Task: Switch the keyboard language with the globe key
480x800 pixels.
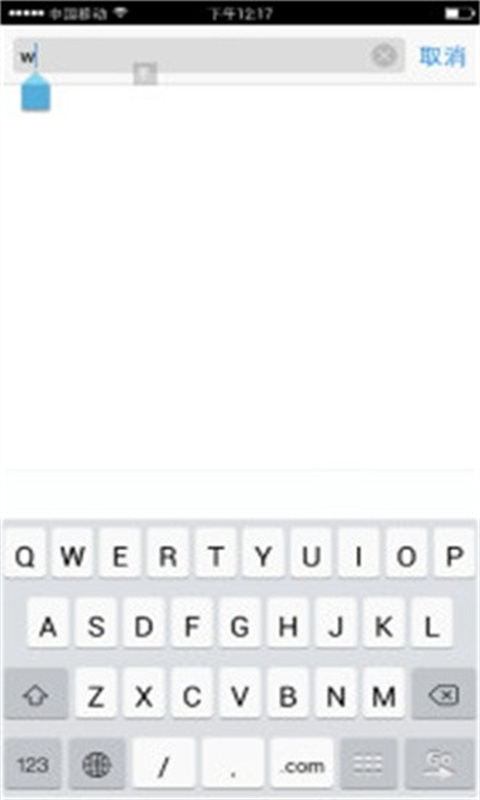Action: point(96,764)
